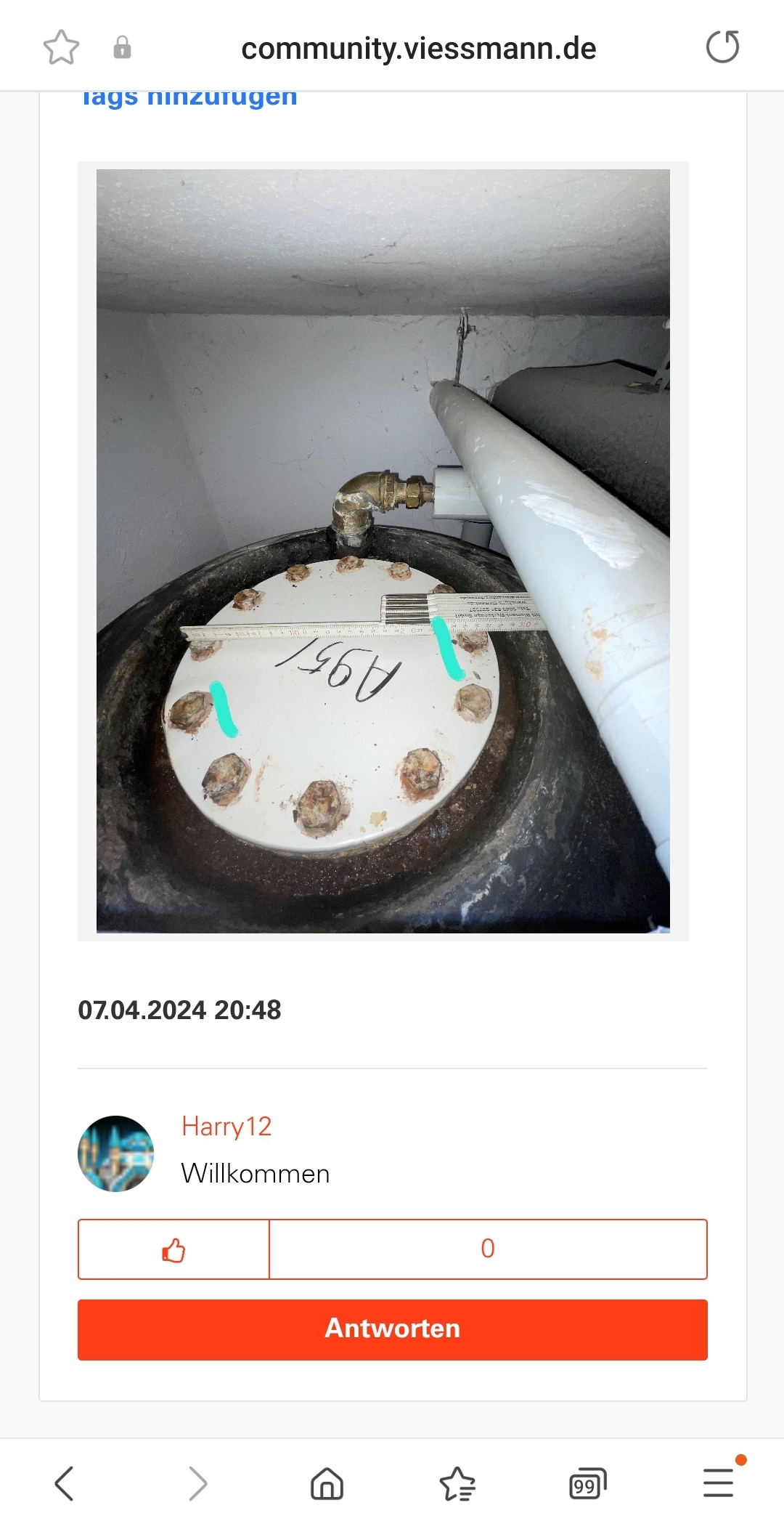Screen dimensions: 784x1529
Task: Open Harry12's profile
Action: coord(226,1127)
